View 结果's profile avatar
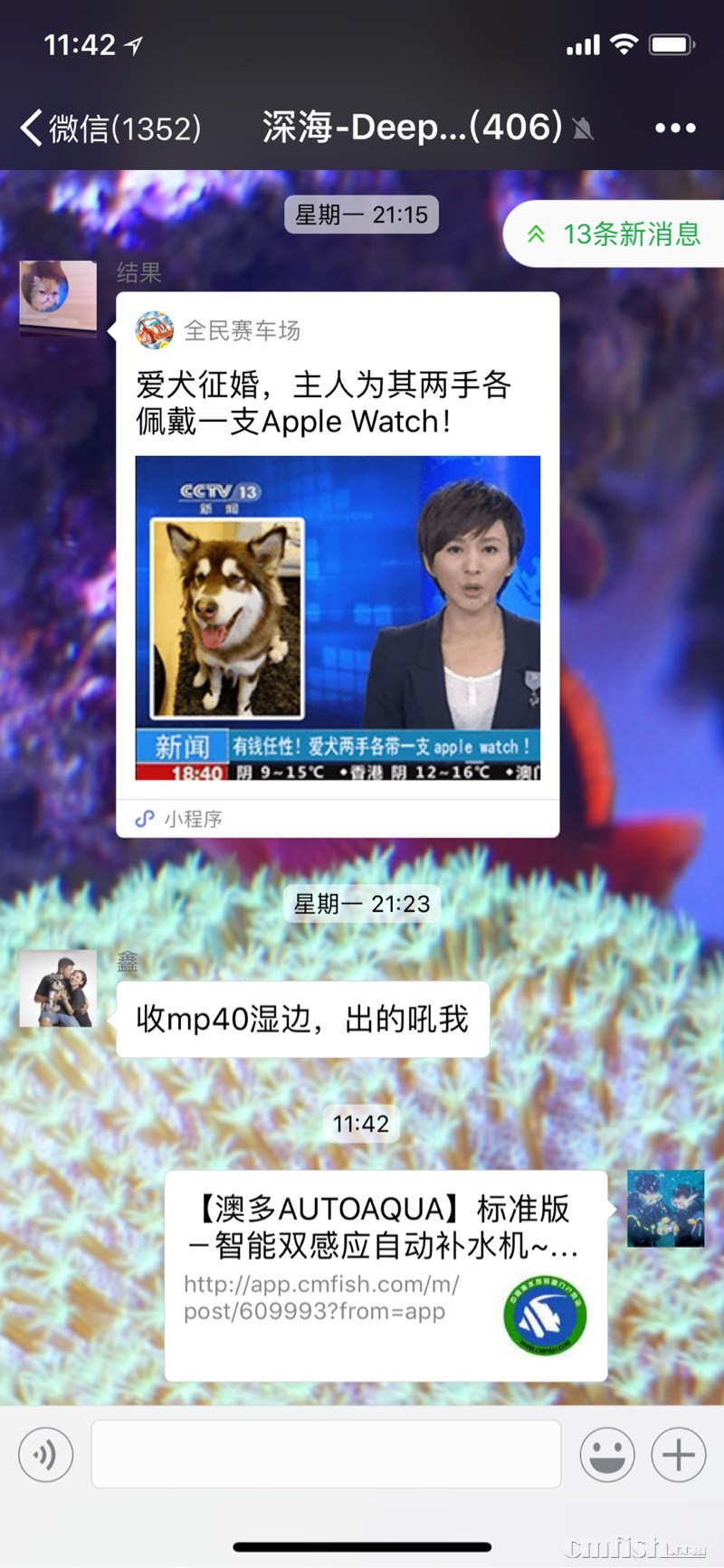724x1568 pixels. pos(58,298)
